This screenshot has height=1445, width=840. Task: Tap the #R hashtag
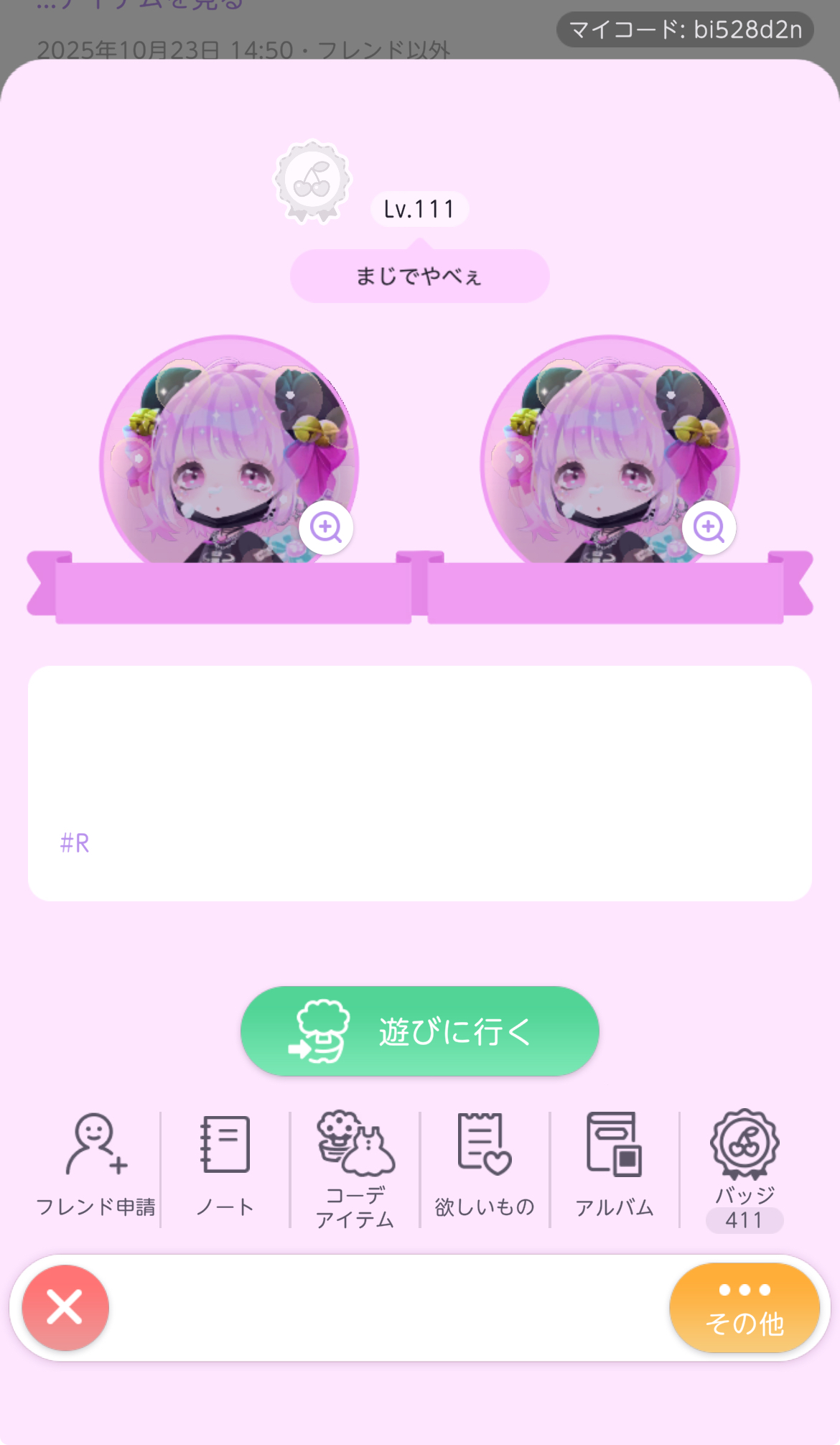click(75, 842)
